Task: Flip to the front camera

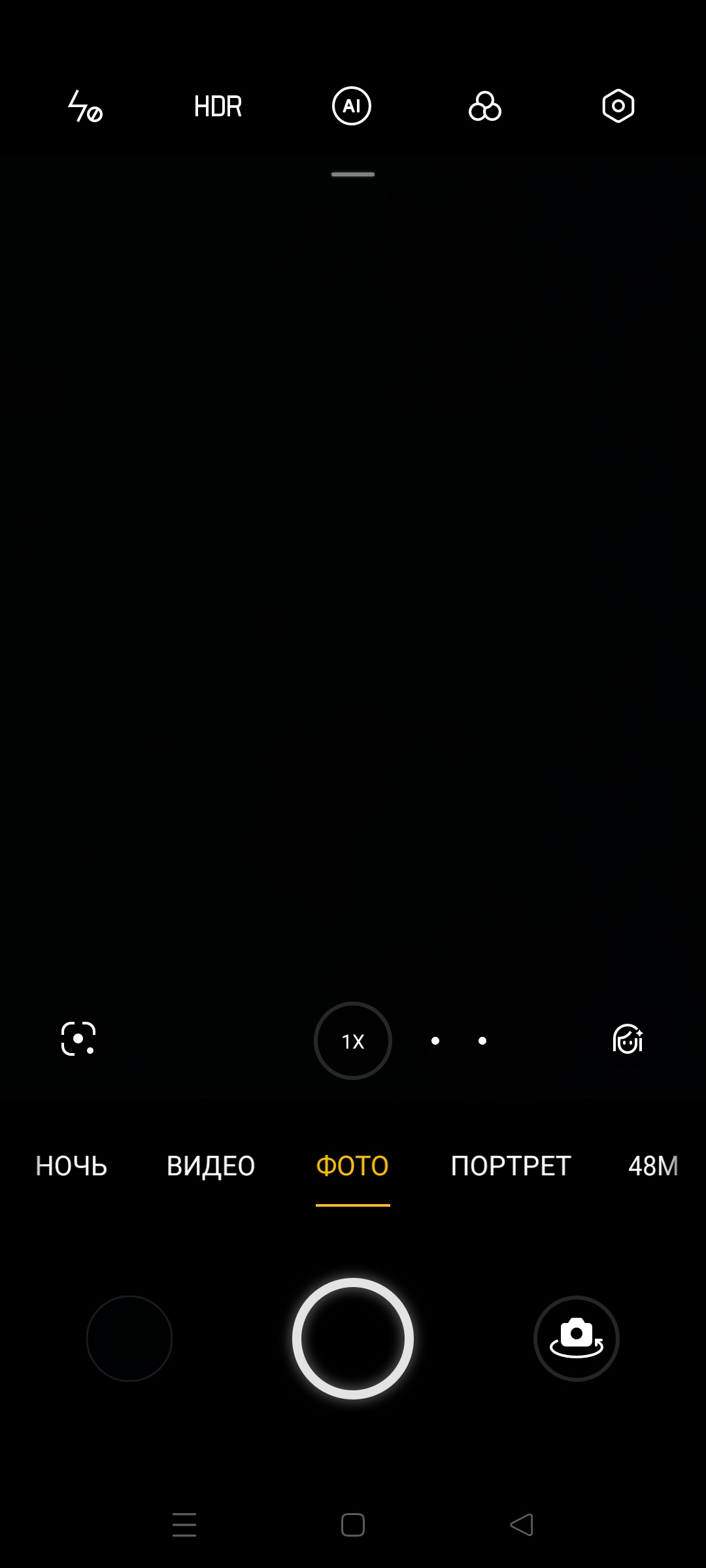Action: (x=577, y=1339)
